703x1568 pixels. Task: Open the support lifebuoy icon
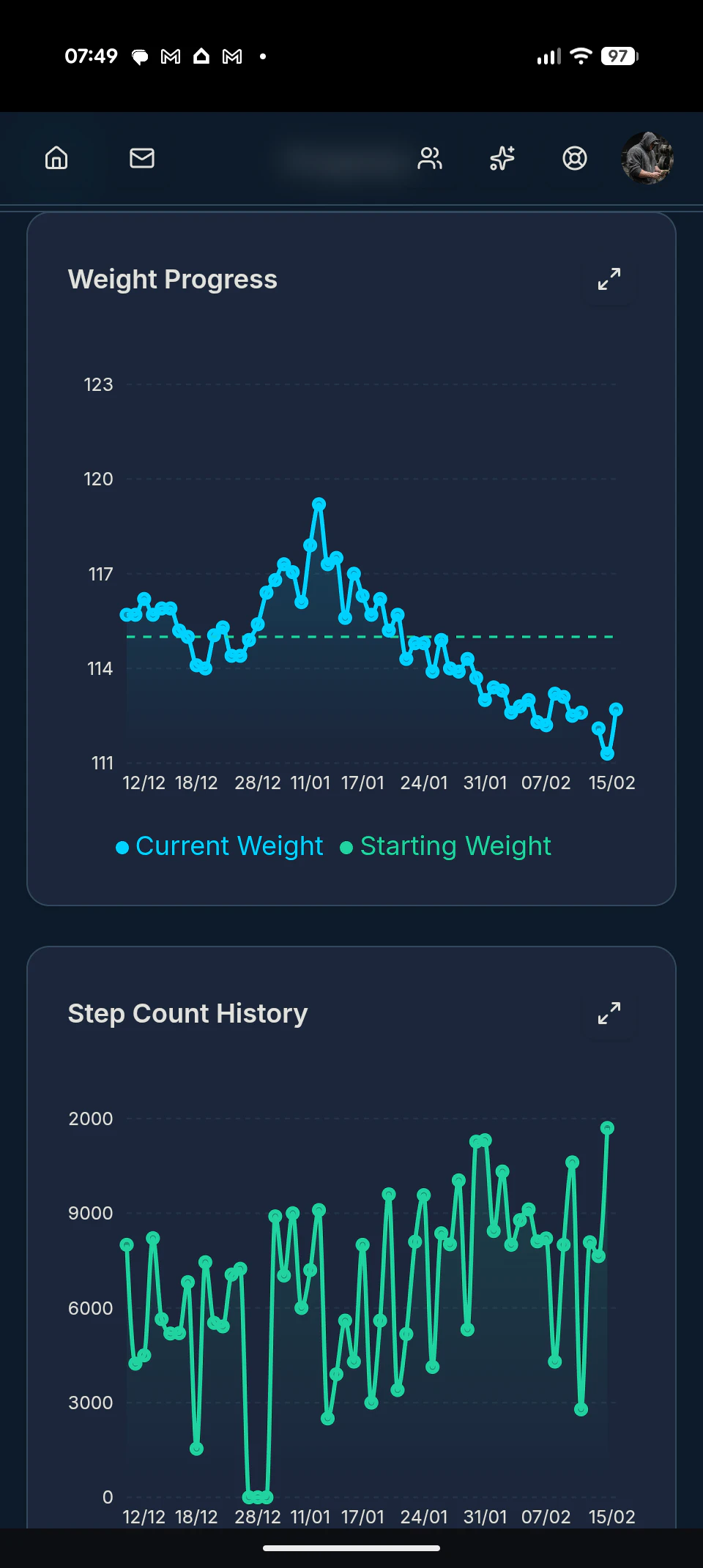click(575, 158)
